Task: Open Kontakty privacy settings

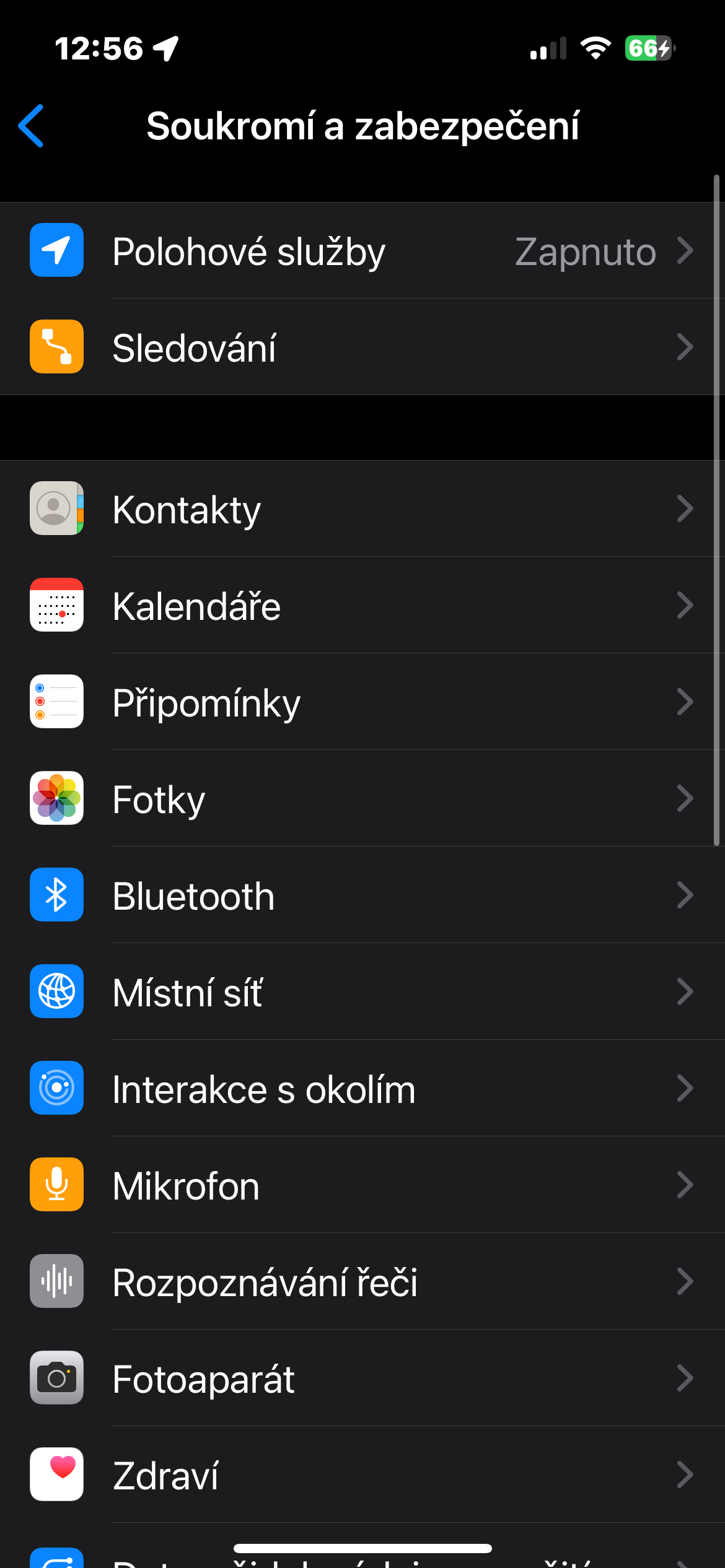Action: point(362,509)
